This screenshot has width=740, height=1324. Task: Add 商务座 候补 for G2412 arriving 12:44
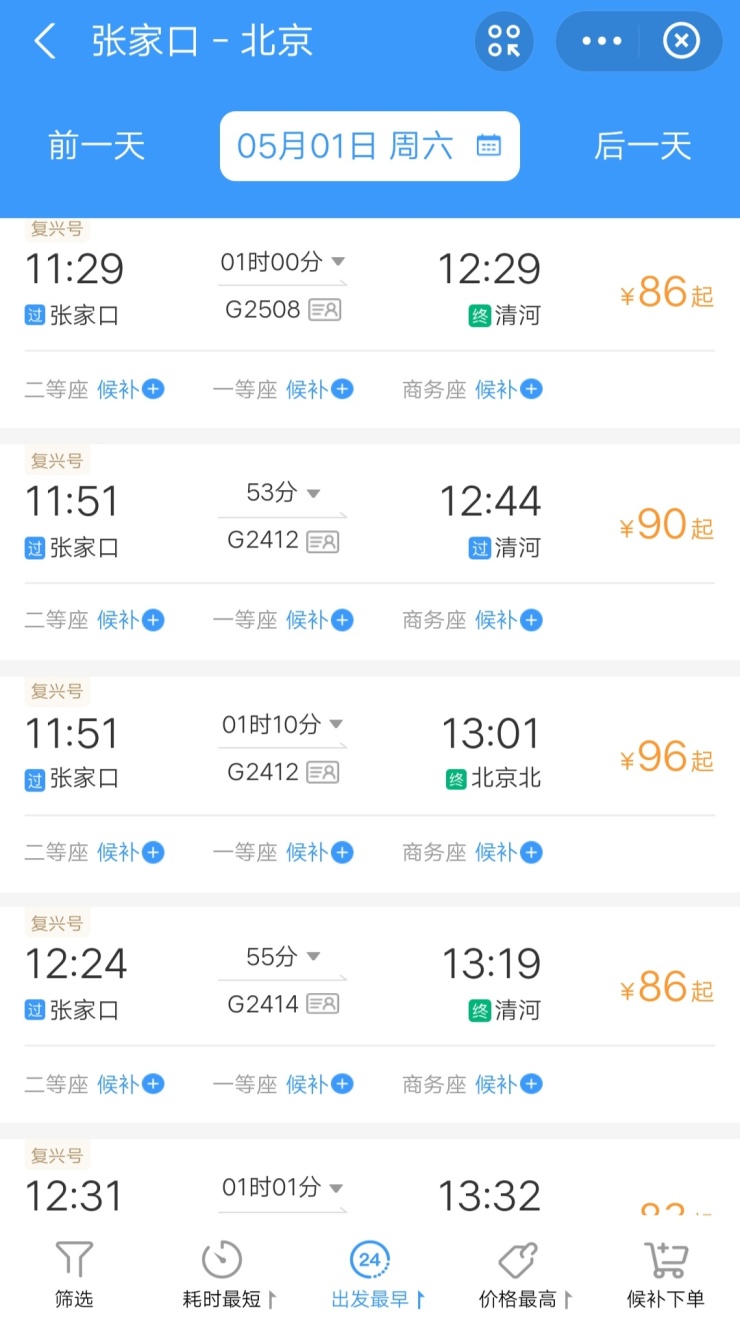coord(509,620)
